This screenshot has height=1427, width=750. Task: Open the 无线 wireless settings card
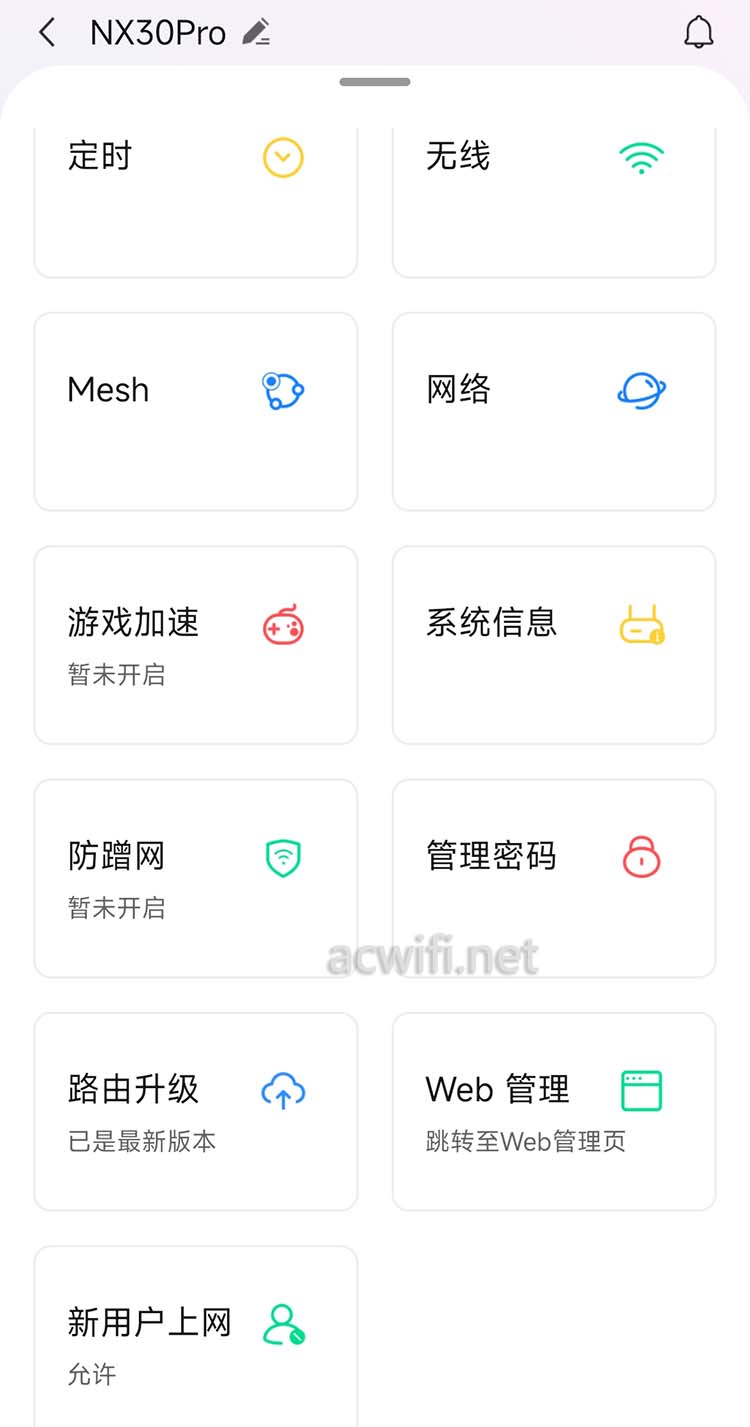pyautogui.click(x=554, y=202)
